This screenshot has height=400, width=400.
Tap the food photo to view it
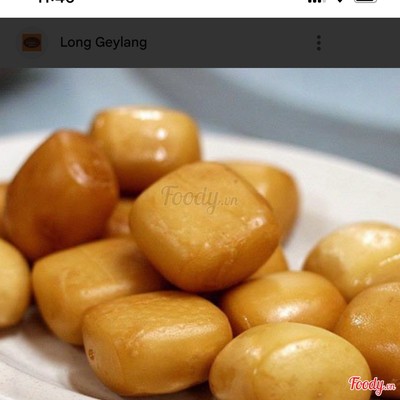(200, 234)
